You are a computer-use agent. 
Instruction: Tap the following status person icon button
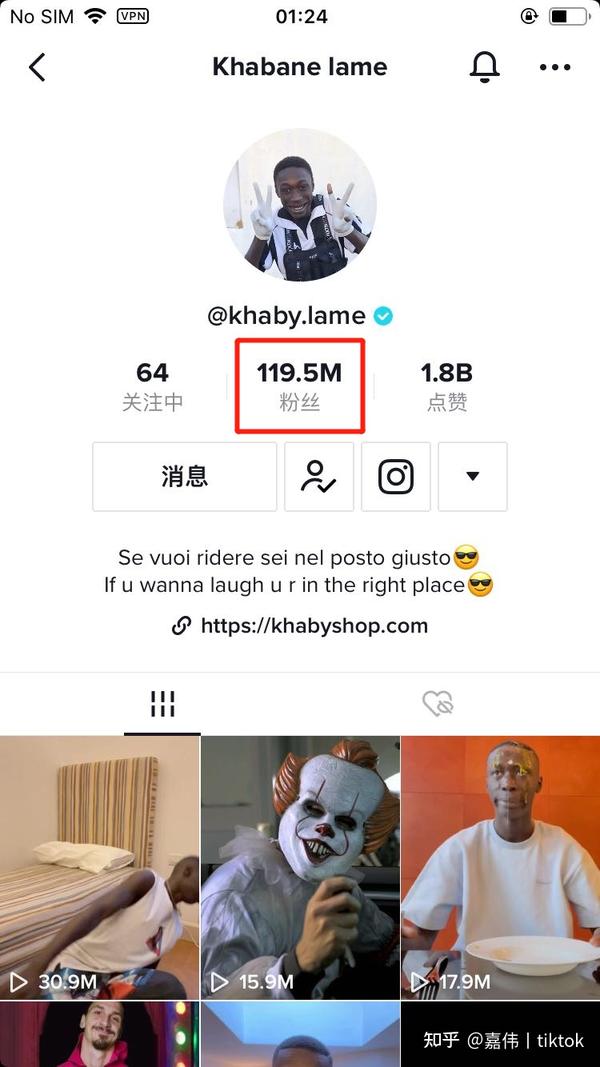319,477
